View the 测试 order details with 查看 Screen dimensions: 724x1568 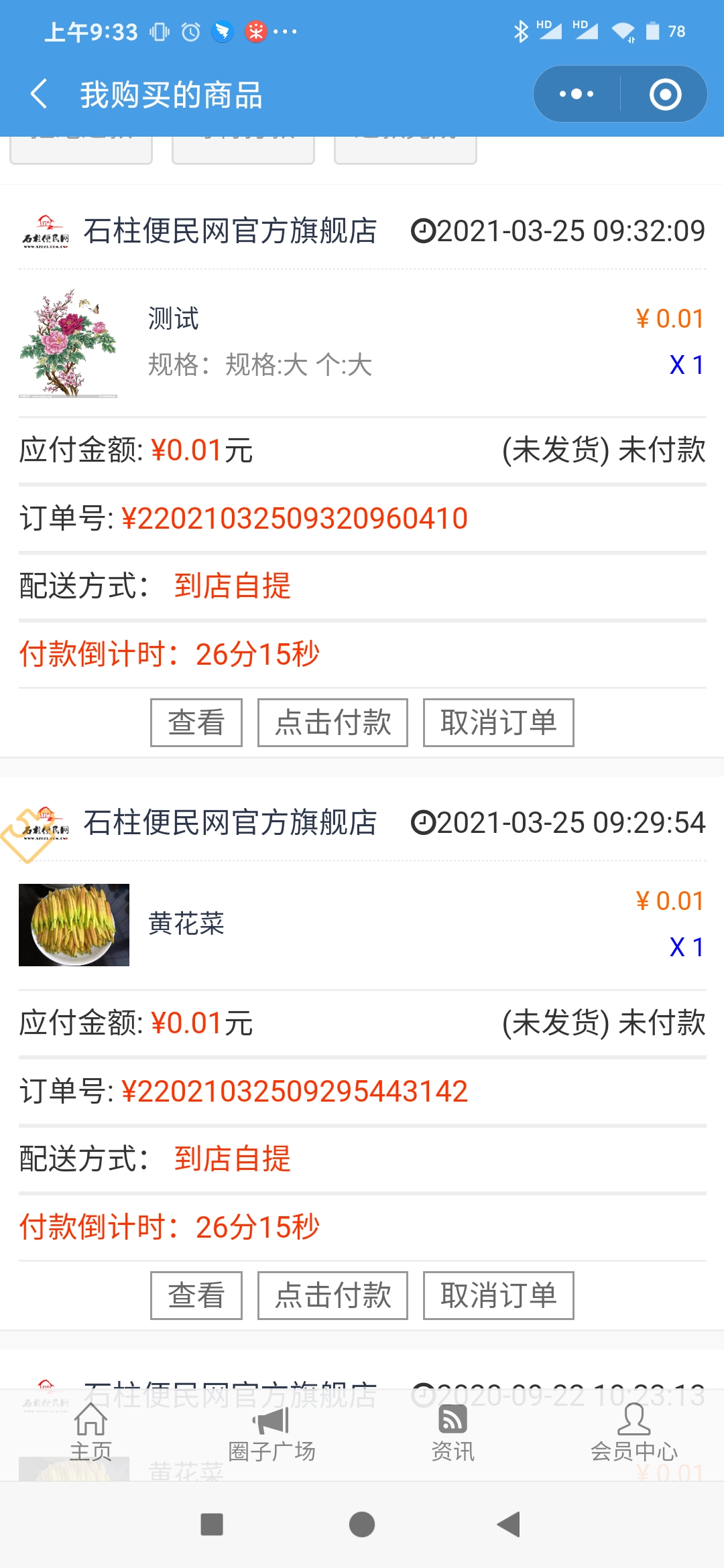(x=196, y=722)
